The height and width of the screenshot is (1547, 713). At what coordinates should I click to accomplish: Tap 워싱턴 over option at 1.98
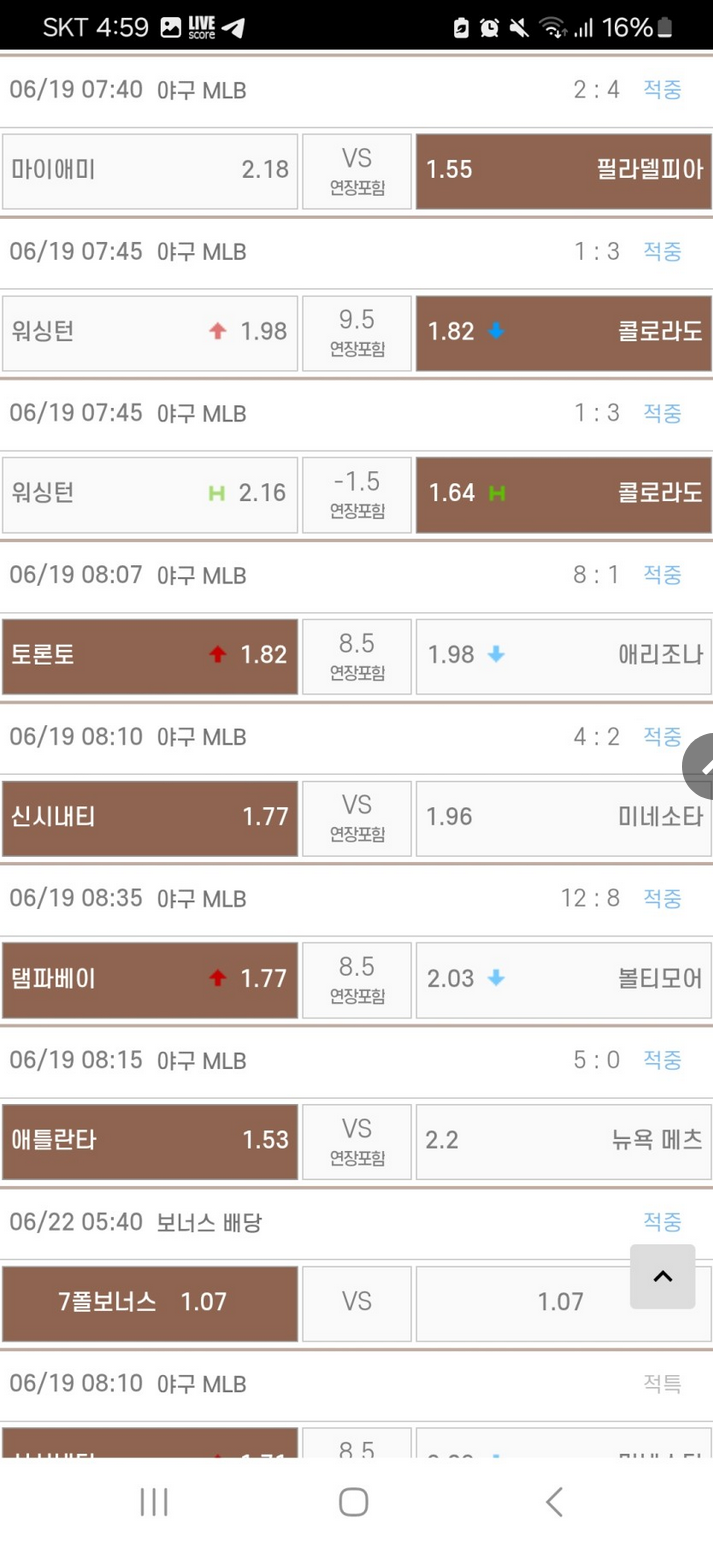[x=150, y=333]
